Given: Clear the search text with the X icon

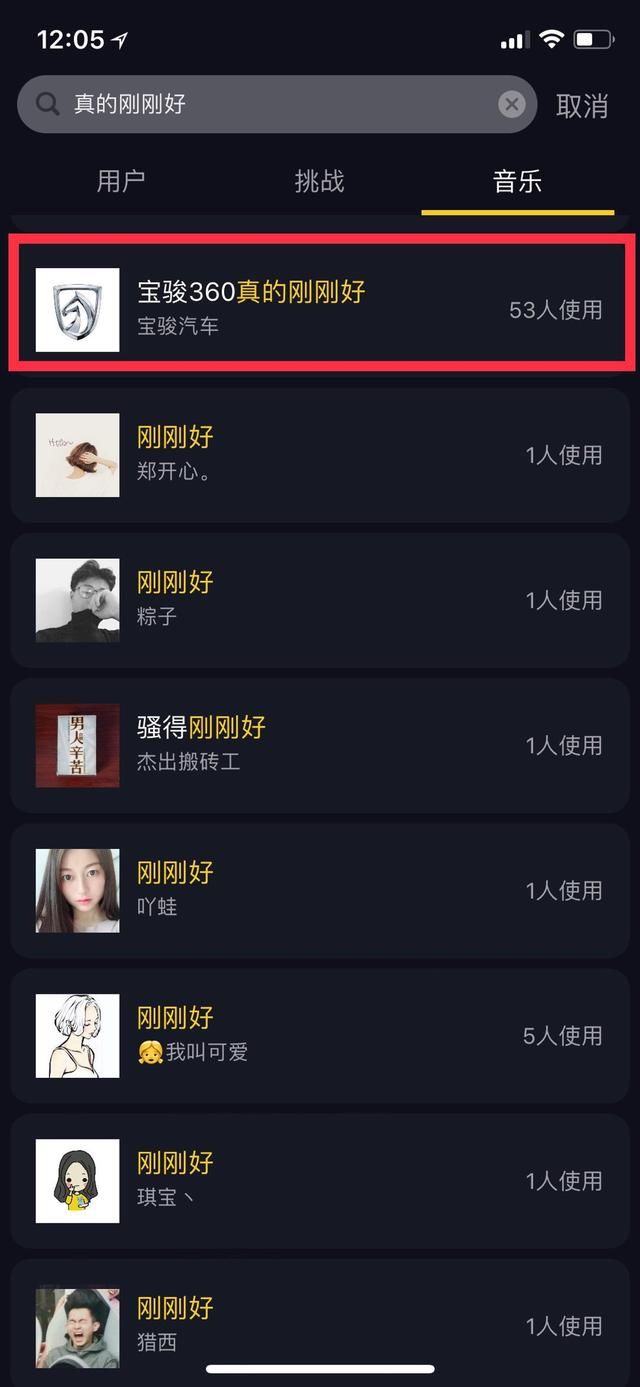Looking at the screenshot, I should pos(512,104).
